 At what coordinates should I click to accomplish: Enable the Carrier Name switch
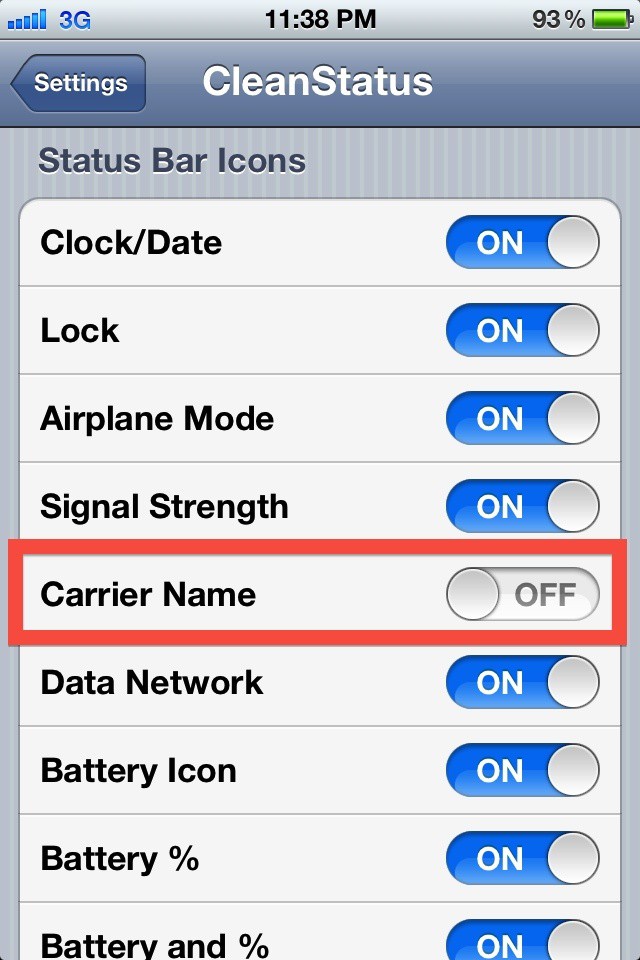[x=522, y=595]
